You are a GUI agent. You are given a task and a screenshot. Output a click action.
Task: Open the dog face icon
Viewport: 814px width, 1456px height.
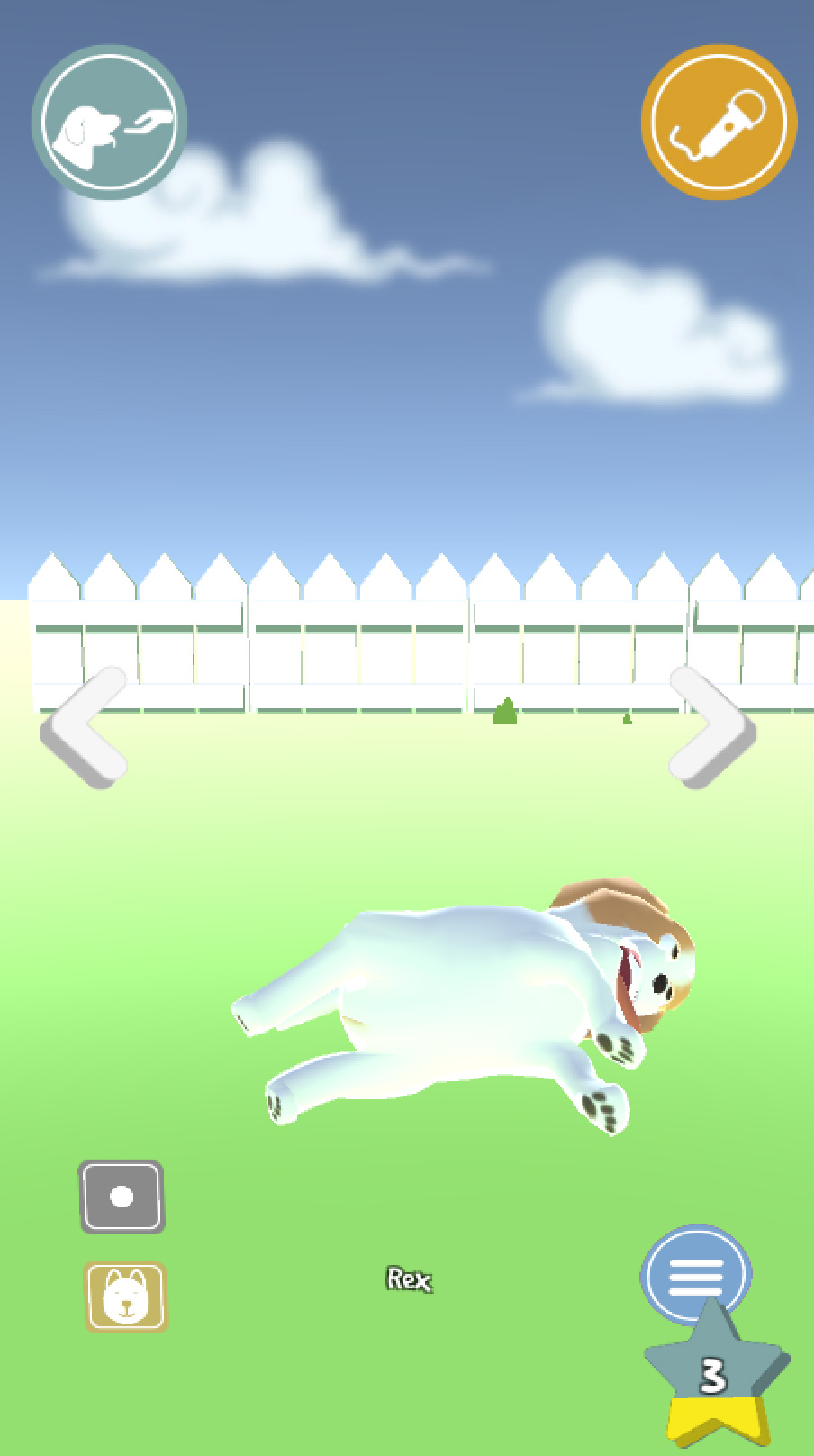126,1297
